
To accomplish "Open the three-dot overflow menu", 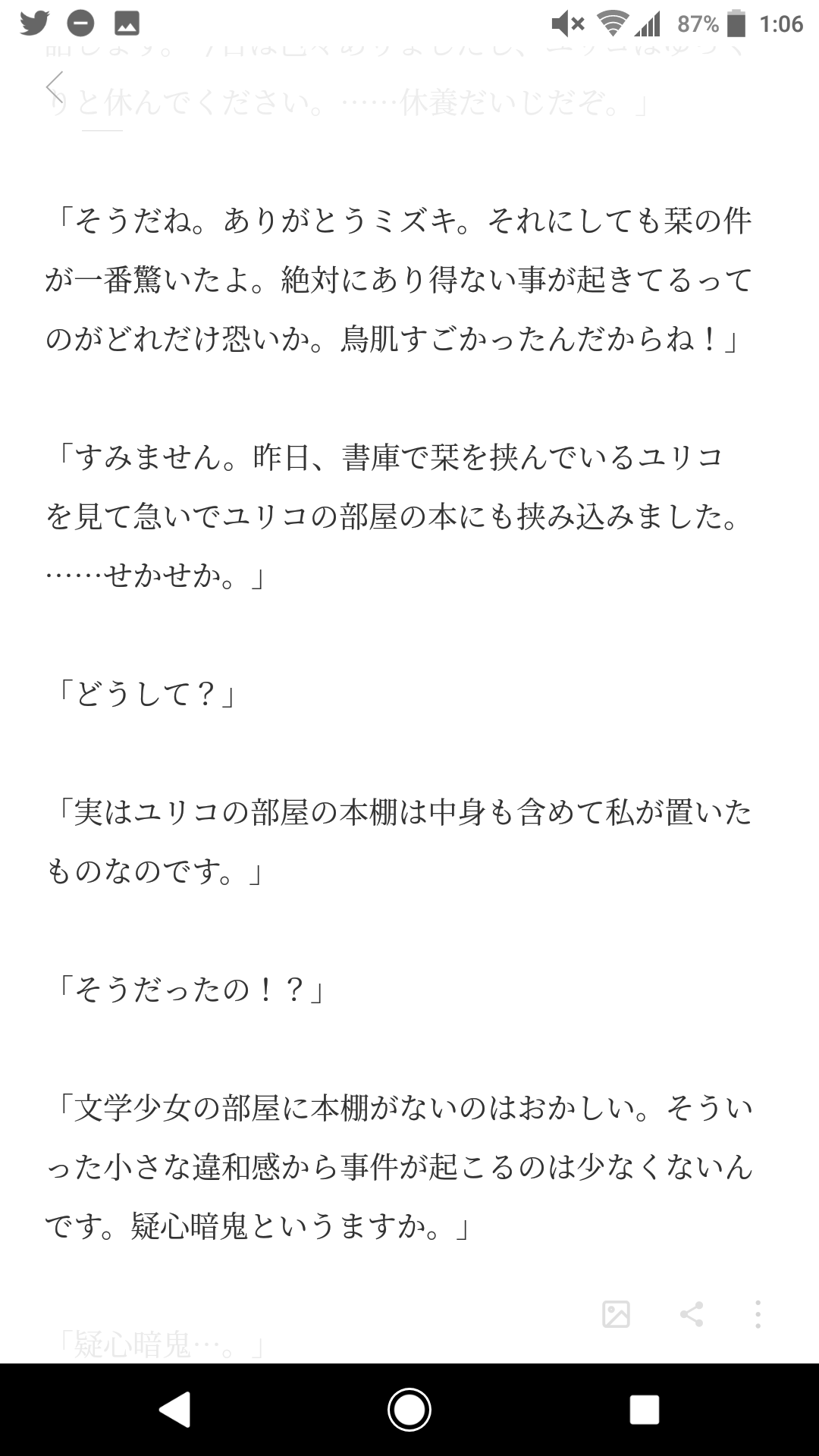I will (x=758, y=1314).
